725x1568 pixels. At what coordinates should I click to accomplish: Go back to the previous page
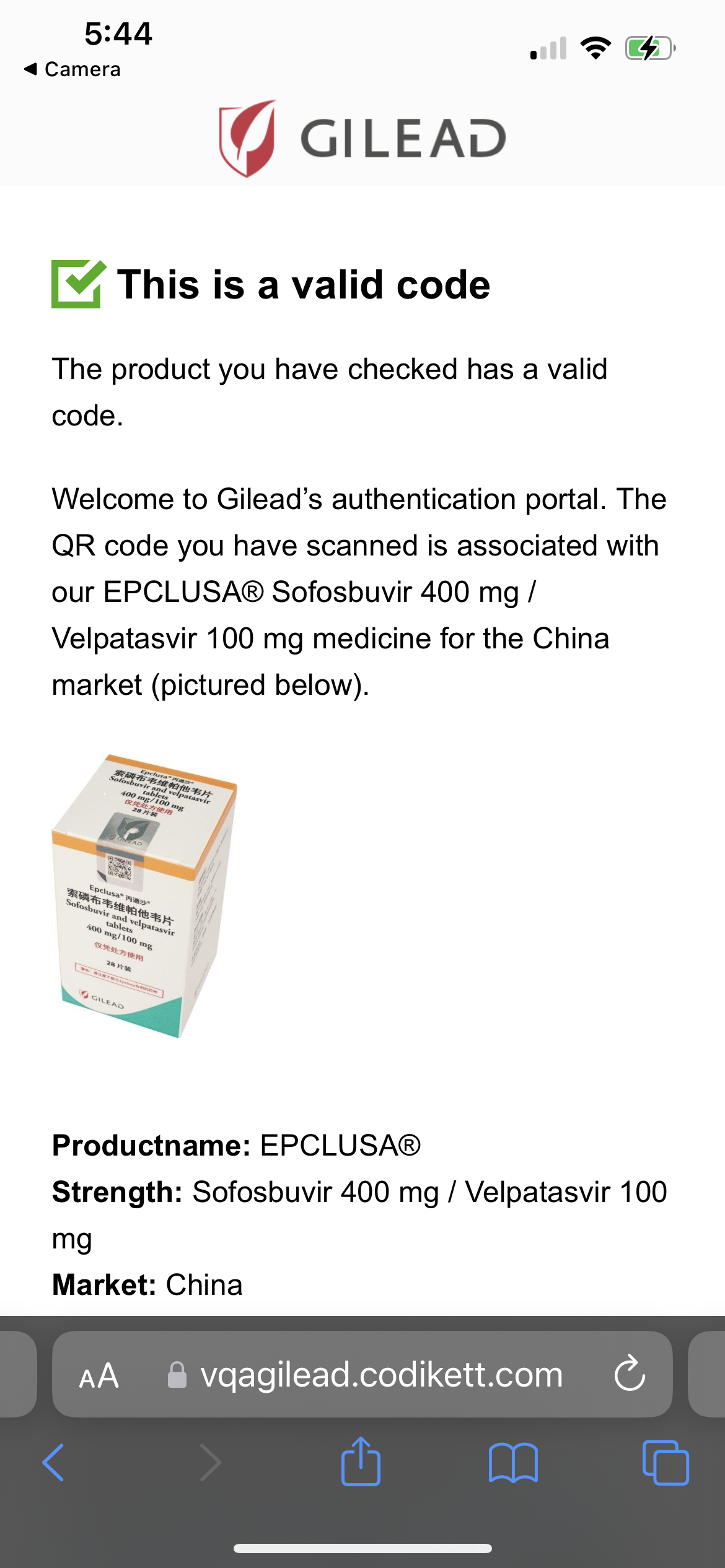click(x=53, y=1462)
